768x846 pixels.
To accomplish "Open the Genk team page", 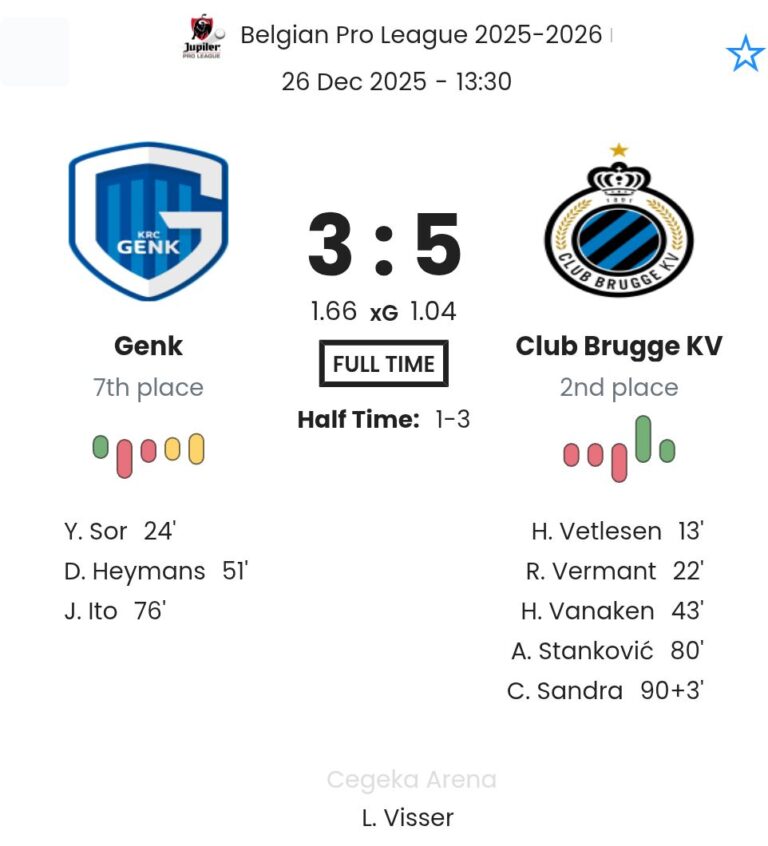I will (x=148, y=346).
